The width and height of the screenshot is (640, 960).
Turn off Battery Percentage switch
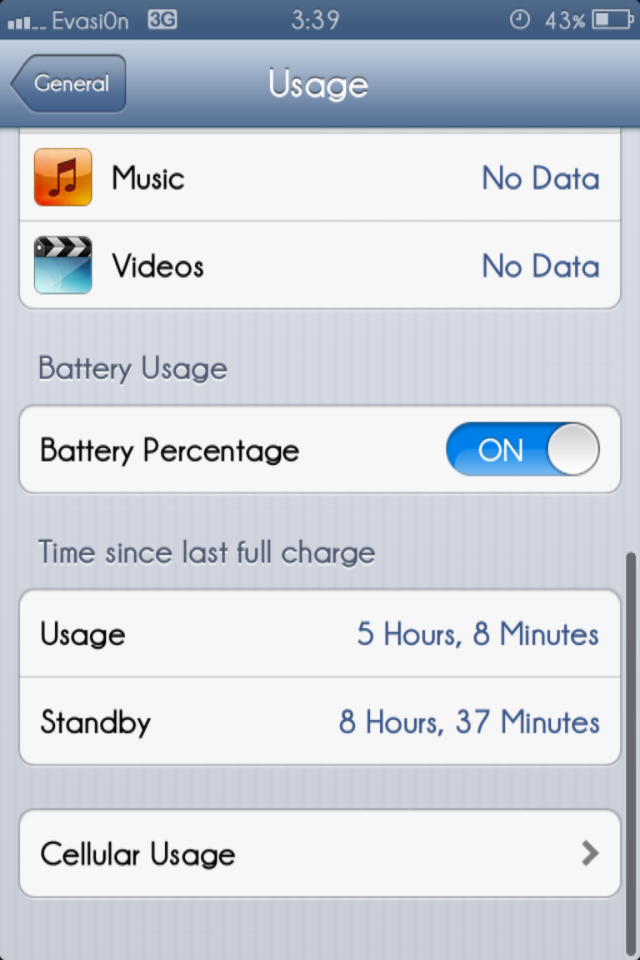click(x=522, y=449)
